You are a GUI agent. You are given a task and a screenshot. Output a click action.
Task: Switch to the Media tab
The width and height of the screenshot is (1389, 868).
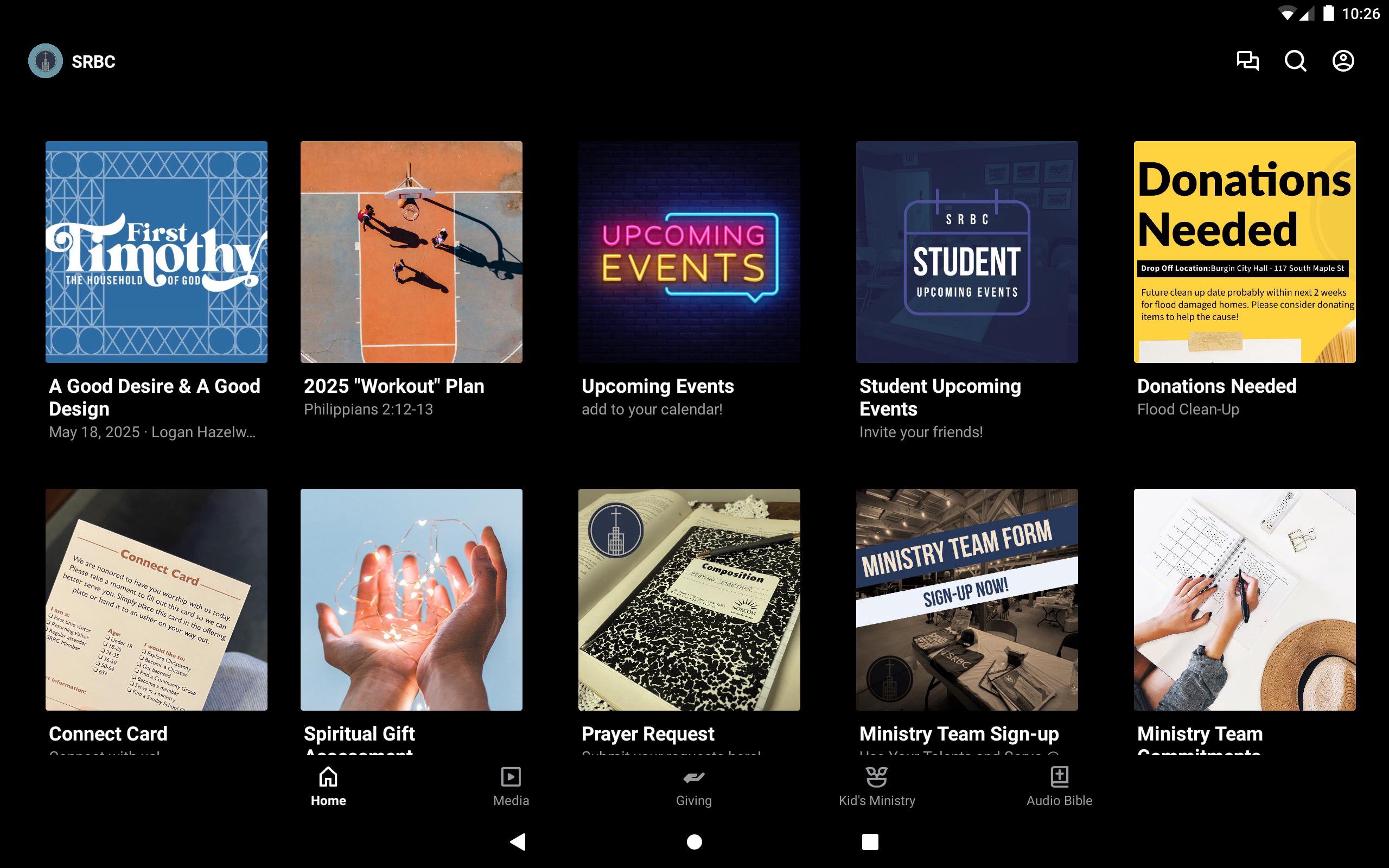(510, 786)
